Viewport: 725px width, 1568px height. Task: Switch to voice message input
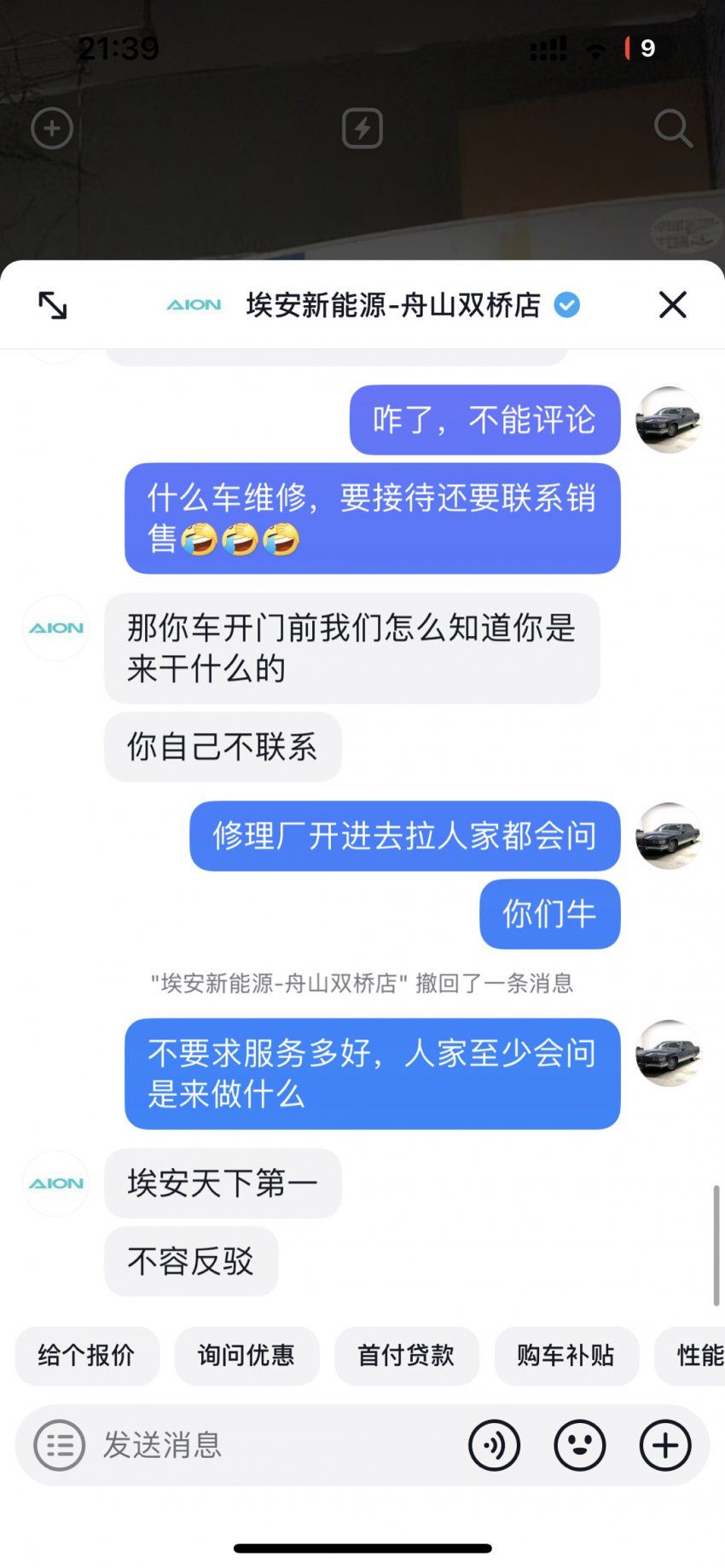(x=494, y=1445)
